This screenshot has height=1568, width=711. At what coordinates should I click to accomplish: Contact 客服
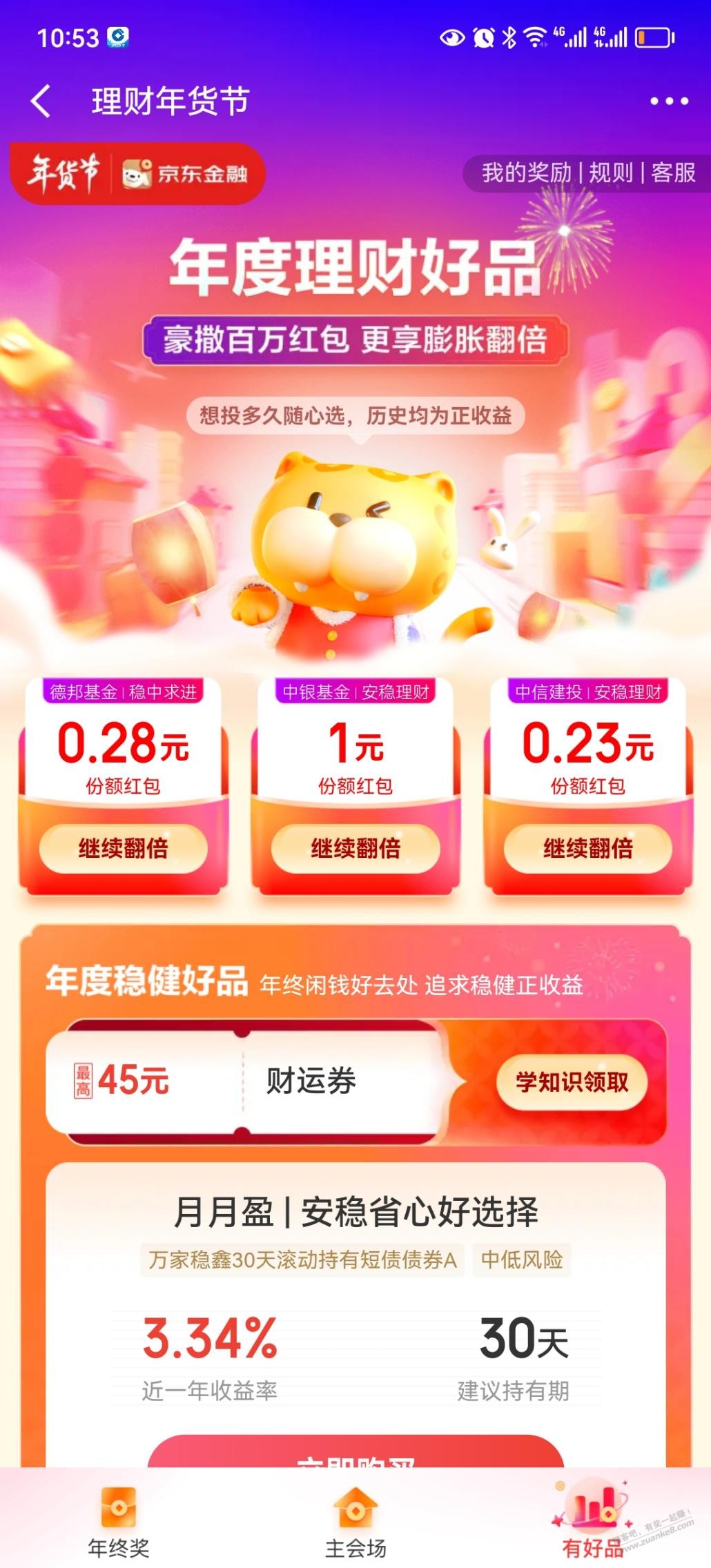[x=672, y=173]
